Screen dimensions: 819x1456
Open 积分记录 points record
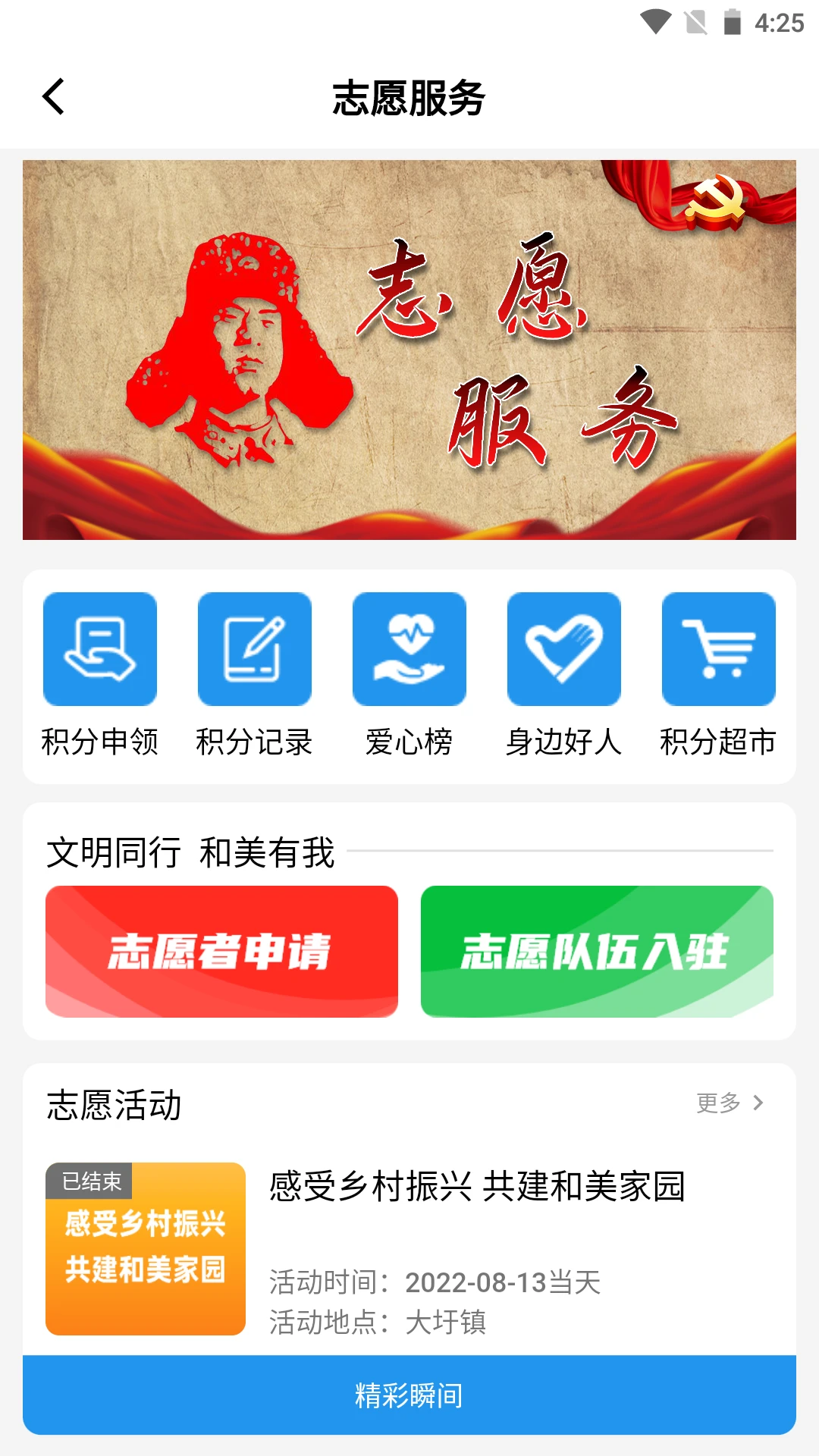pyautogui.click(x=255, y=673)
